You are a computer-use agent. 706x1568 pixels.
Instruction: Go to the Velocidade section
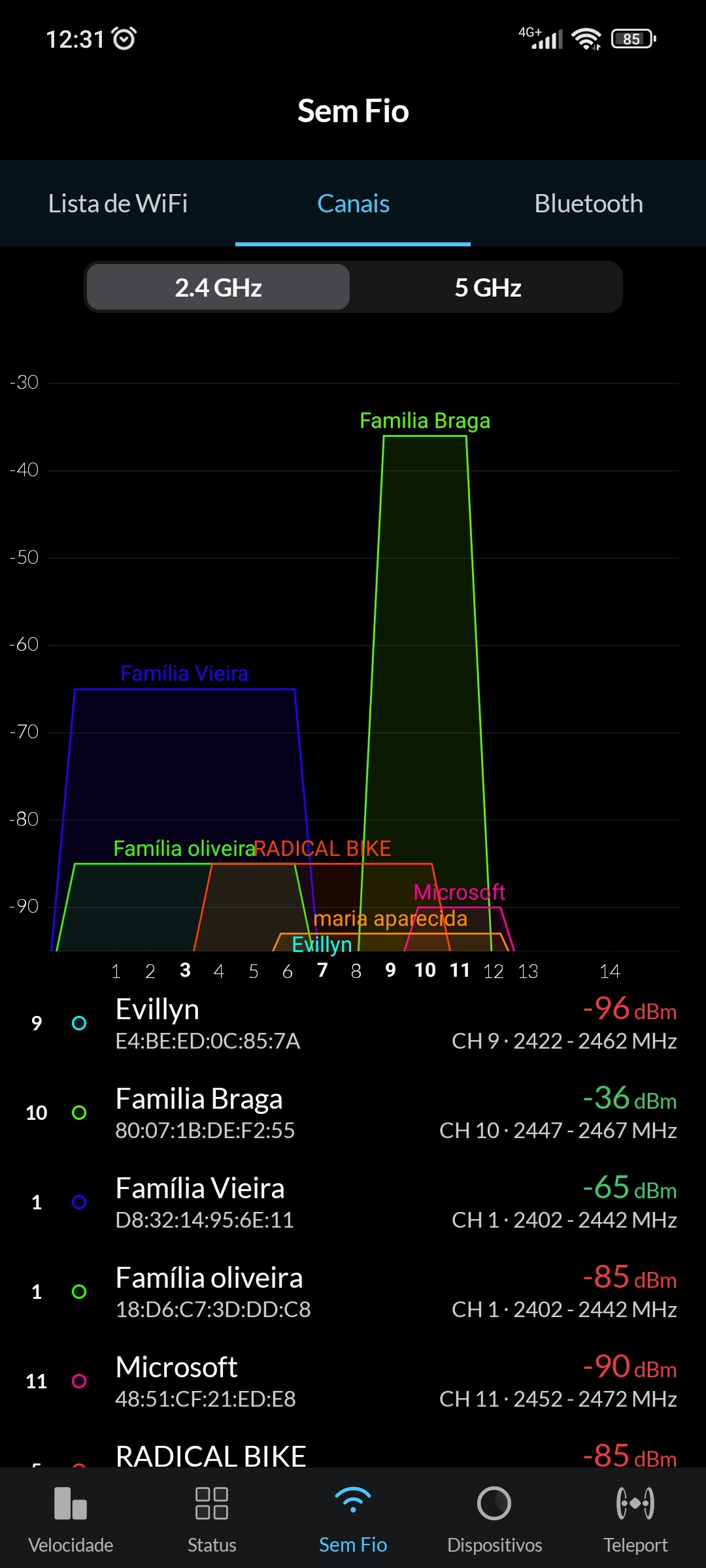[71, 1518]
